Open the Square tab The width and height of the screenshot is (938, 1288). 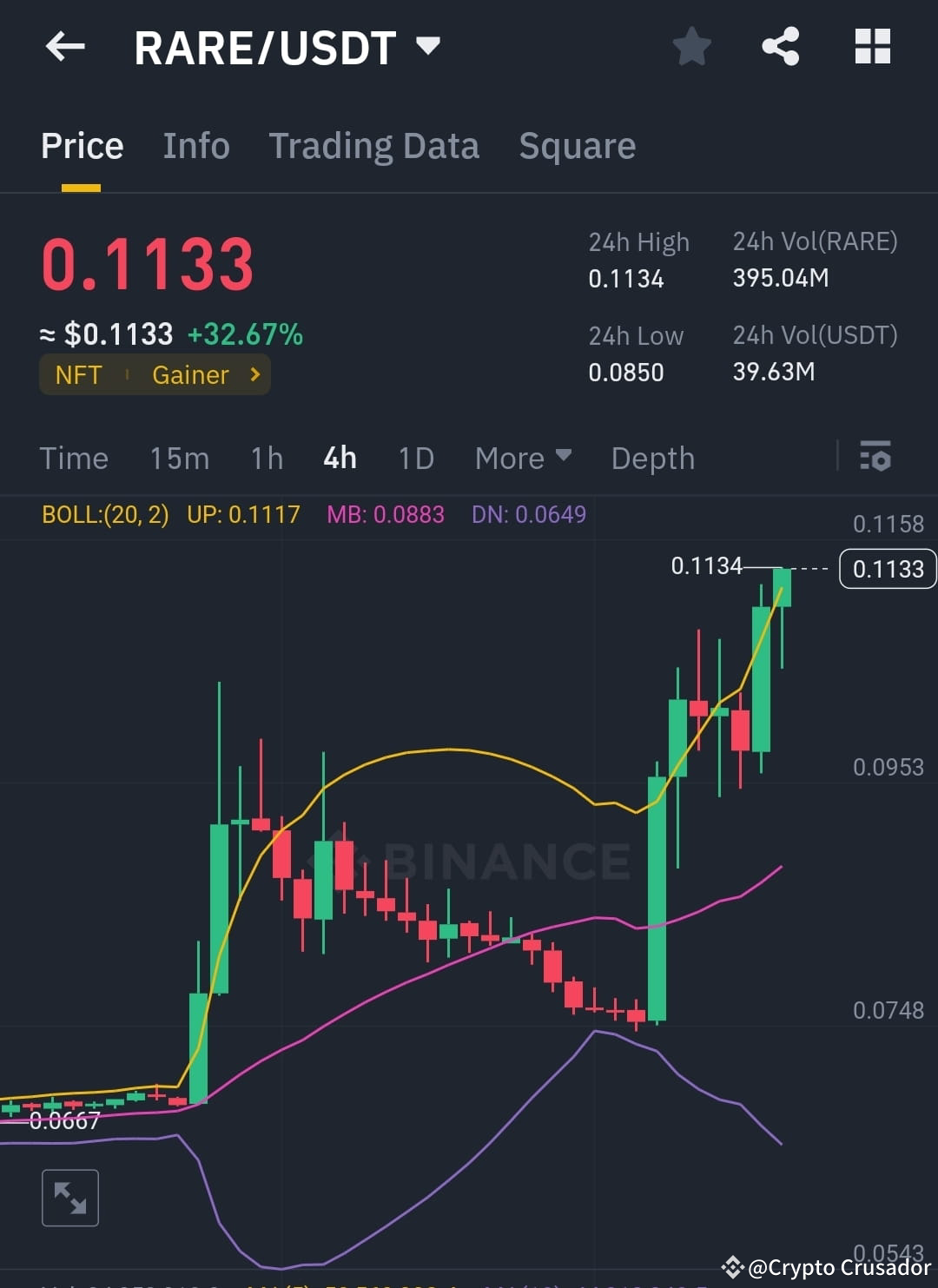pyautogui.click(x=577, y=146)
